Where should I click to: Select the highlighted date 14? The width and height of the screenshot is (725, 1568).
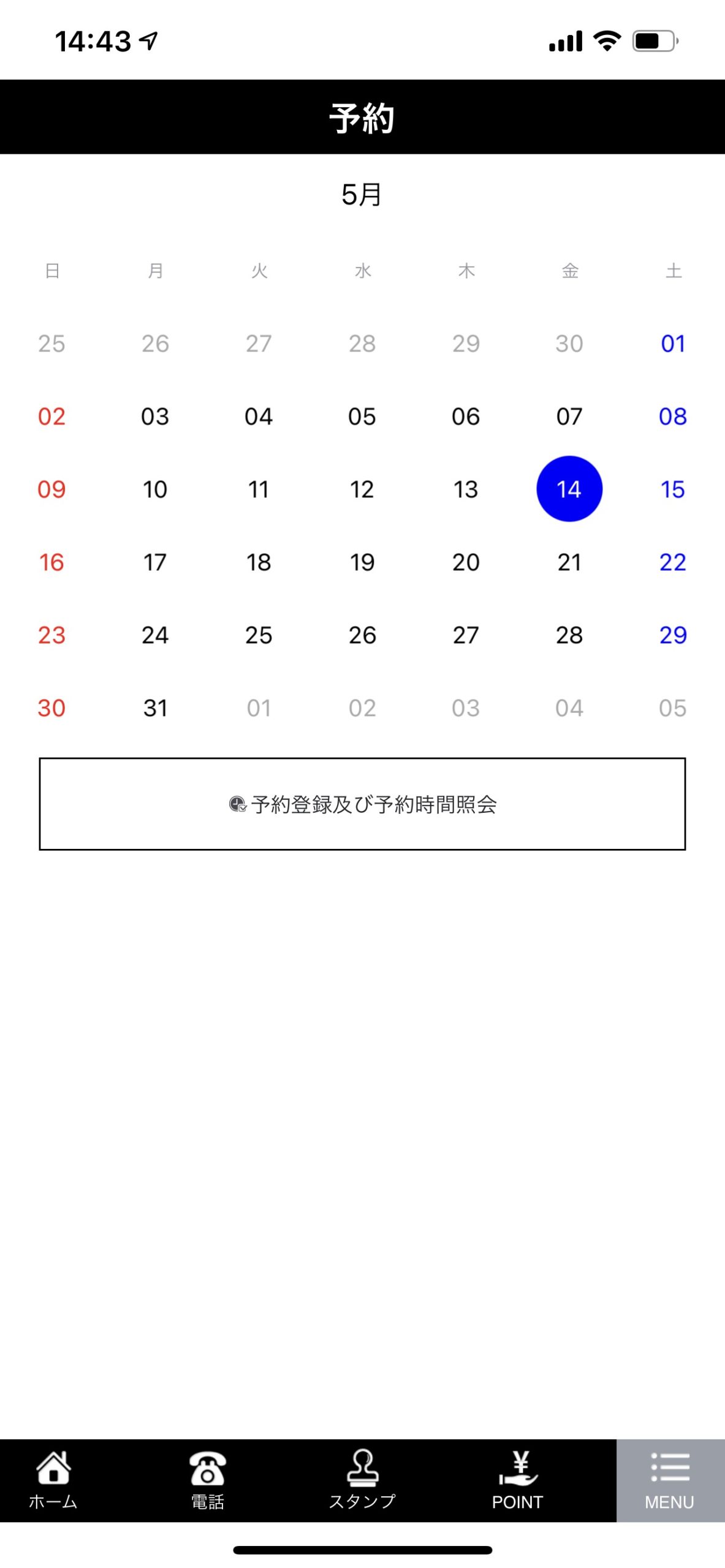pyautogui.click(x=569, y=489)
